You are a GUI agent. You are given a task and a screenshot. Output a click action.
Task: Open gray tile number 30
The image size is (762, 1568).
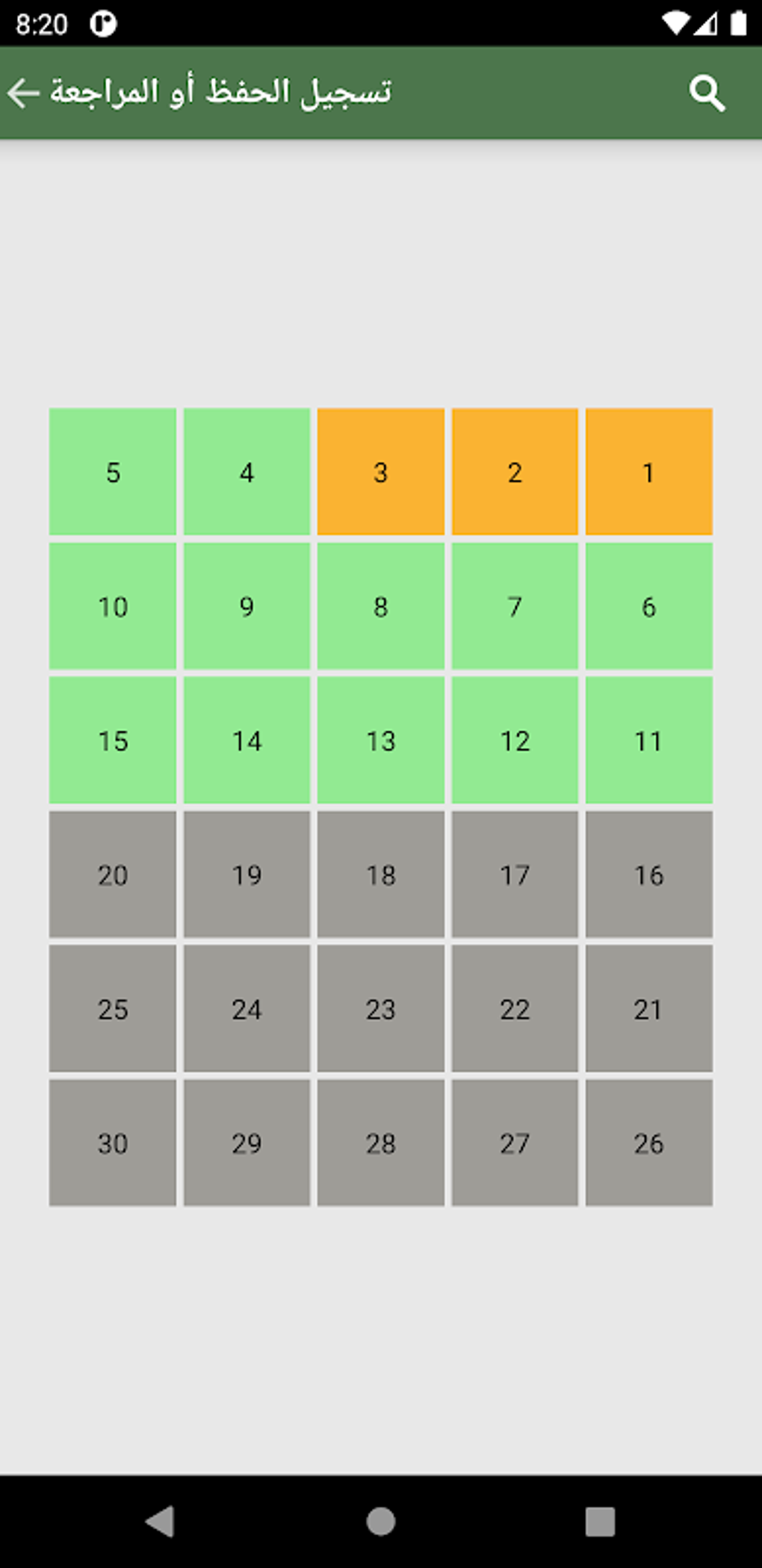click(x=113, y=1143)
